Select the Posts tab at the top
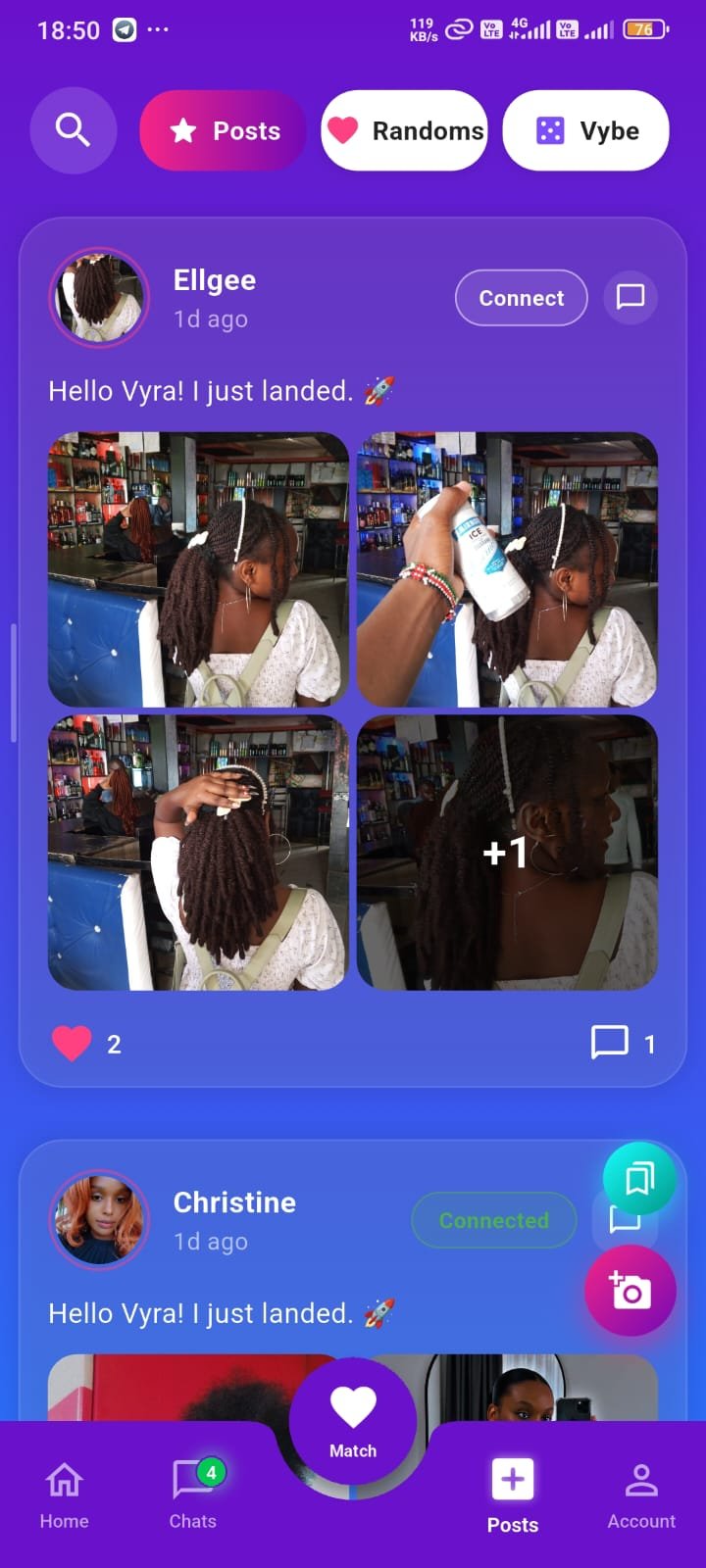The image size is (706, 1568). (223, 129)
